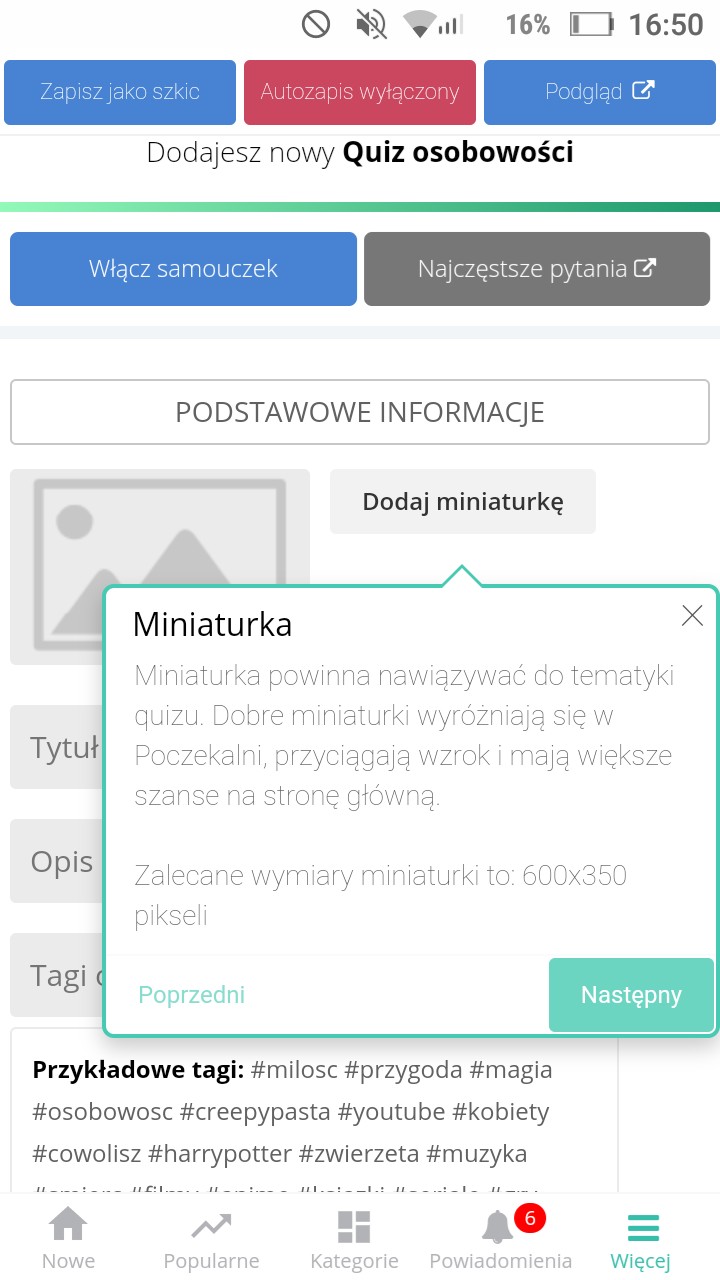Start tutorial with Włącz samouczek
720x1280 pixels.
(x=183, y=269)
